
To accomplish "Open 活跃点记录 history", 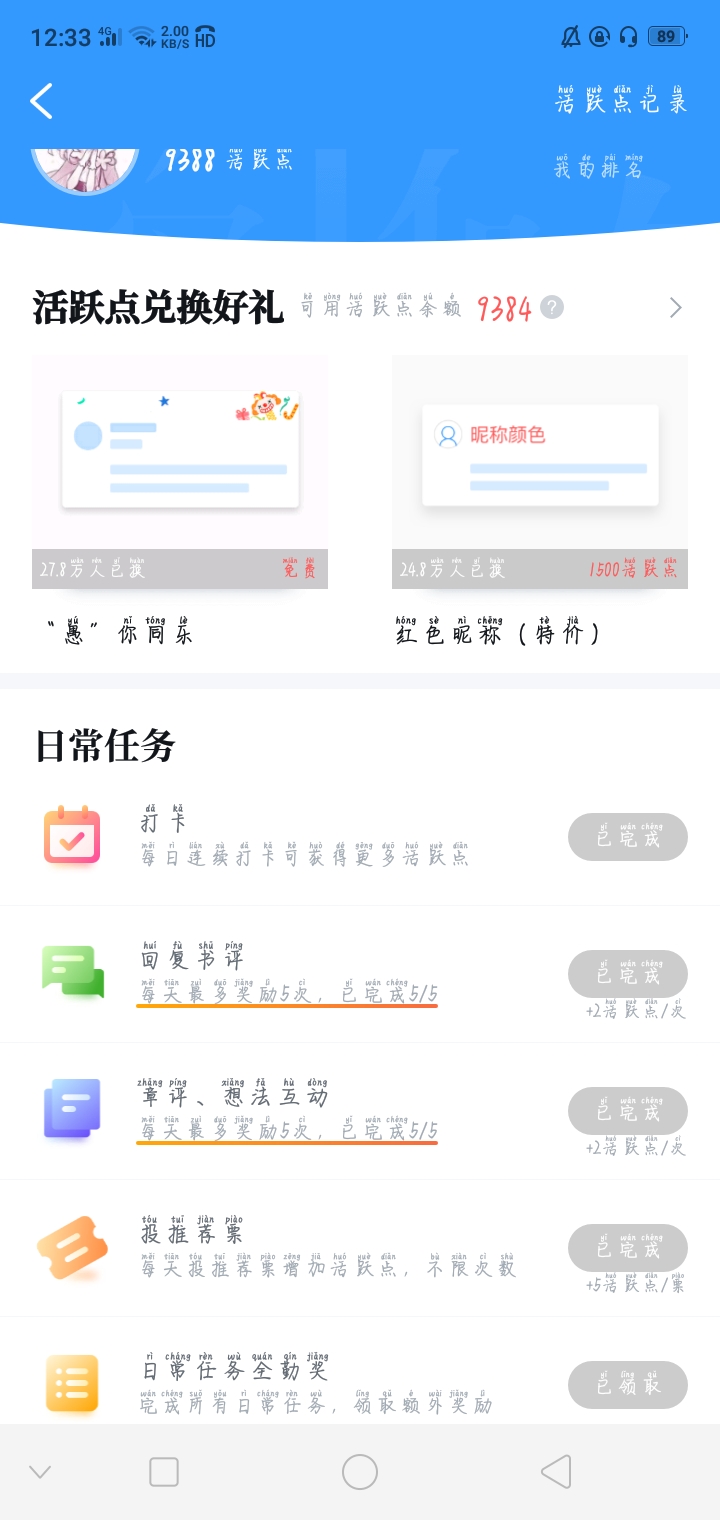I will point(621,101).
